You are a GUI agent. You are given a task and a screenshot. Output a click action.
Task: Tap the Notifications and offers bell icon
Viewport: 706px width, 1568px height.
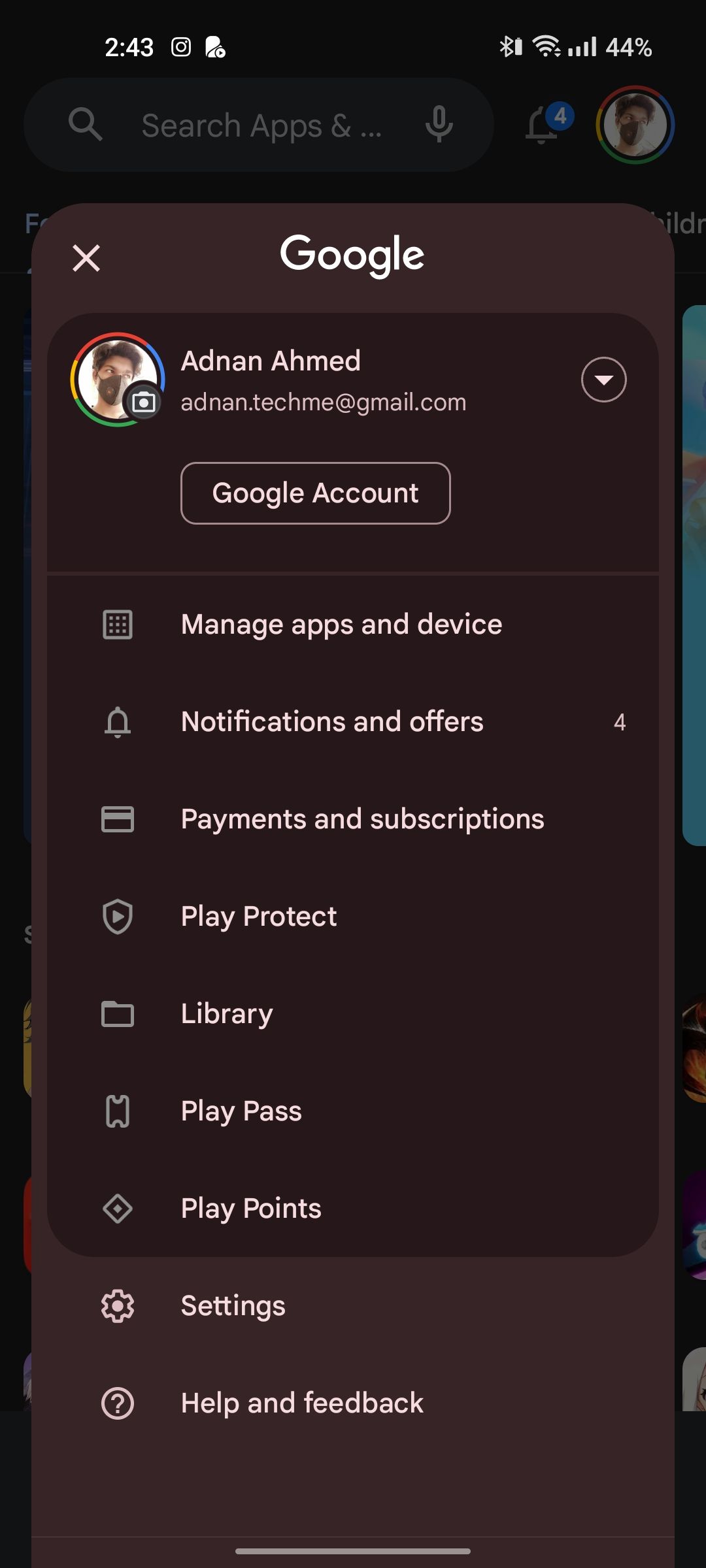tap(118, 722)
